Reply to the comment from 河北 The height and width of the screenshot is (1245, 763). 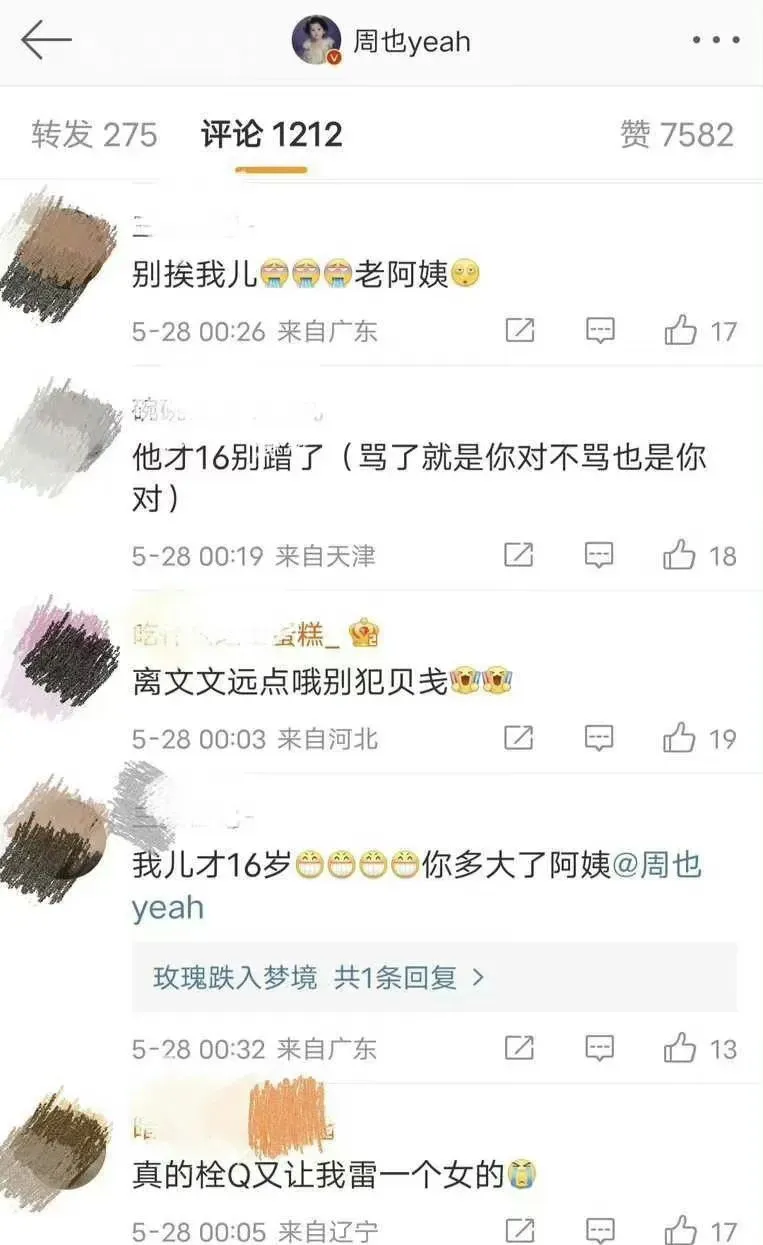(x=599, y=738)
